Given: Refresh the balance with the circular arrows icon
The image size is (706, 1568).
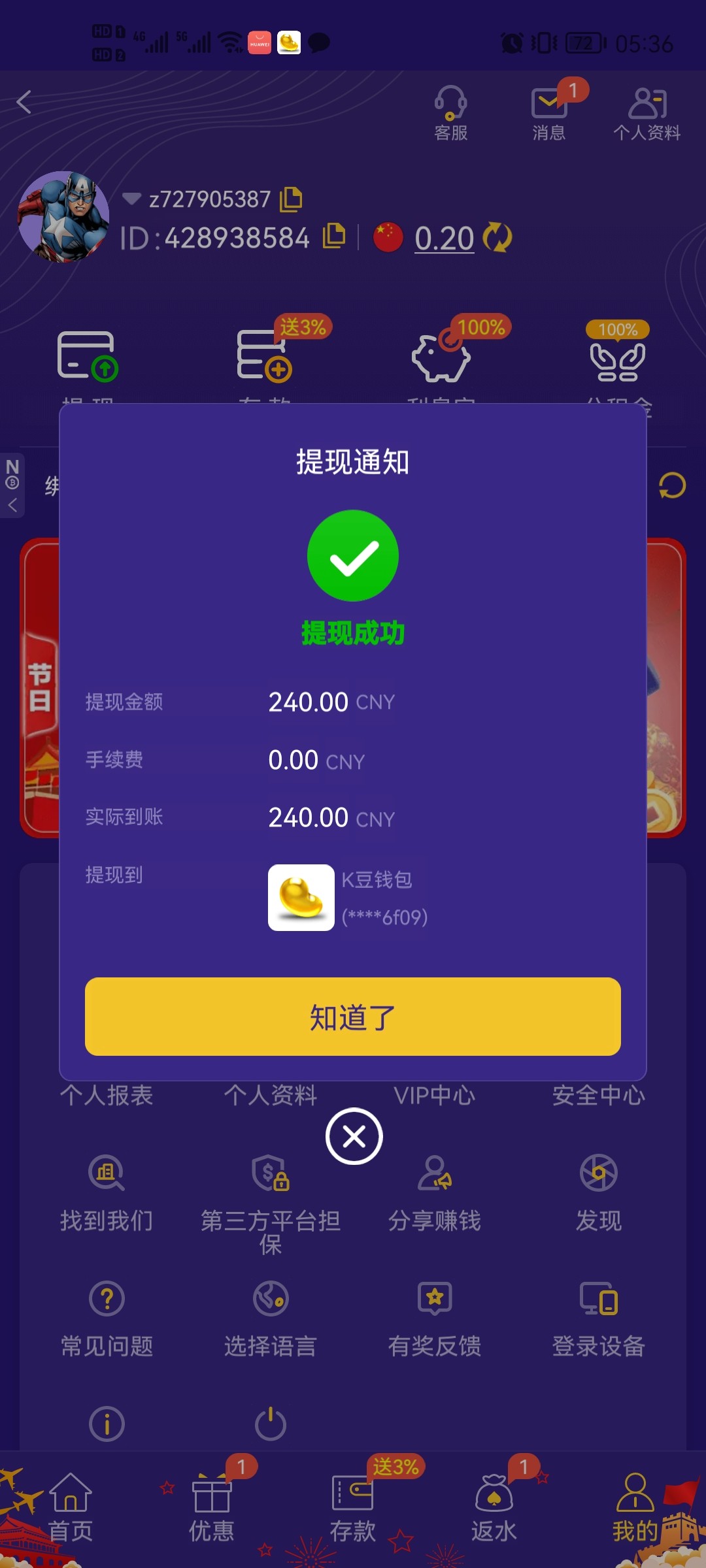Looking at the screenshot, I should tap(498, 238).
